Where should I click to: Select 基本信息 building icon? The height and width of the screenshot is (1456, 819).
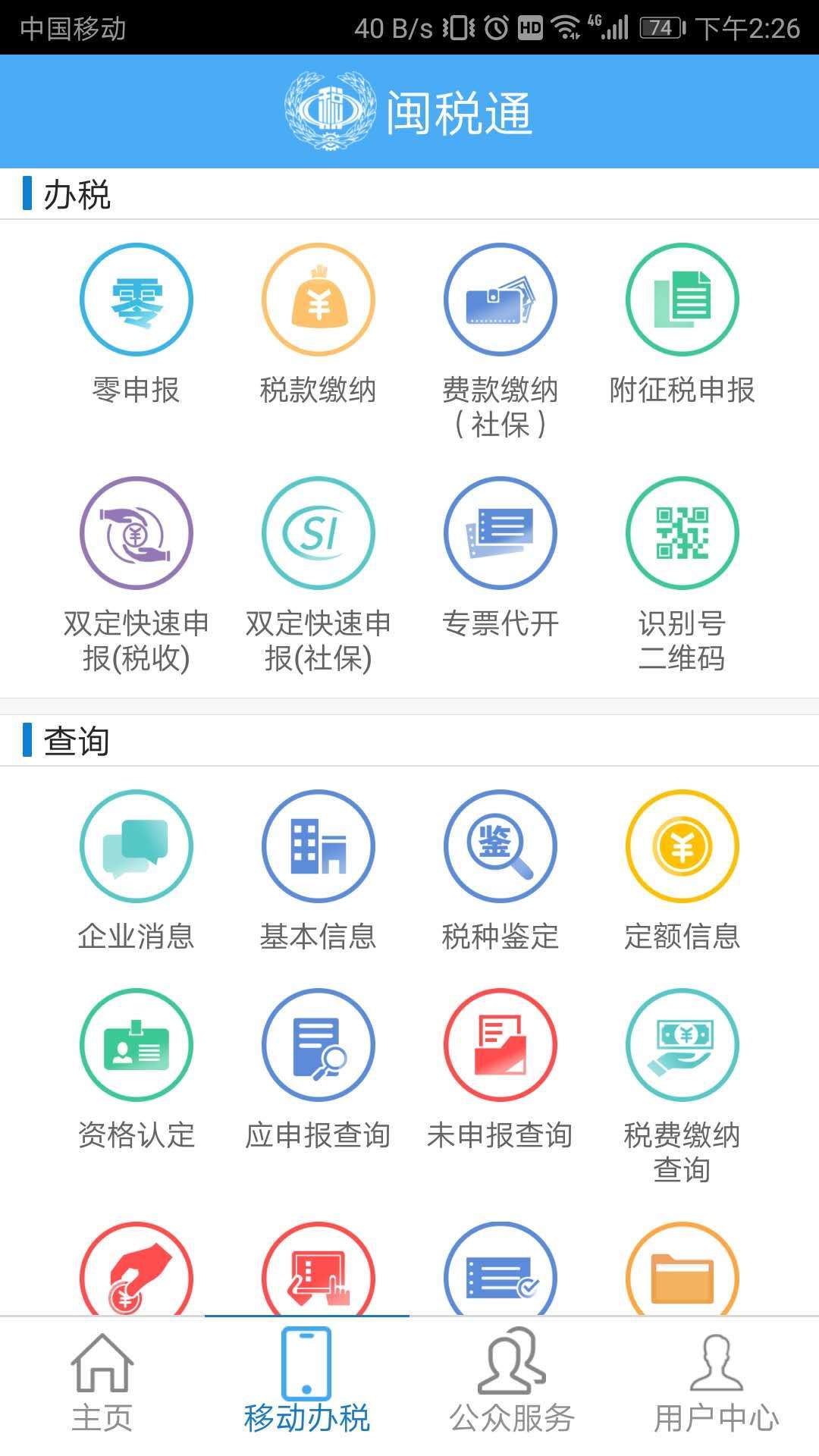pyautogui.click(x=318, y=847)
